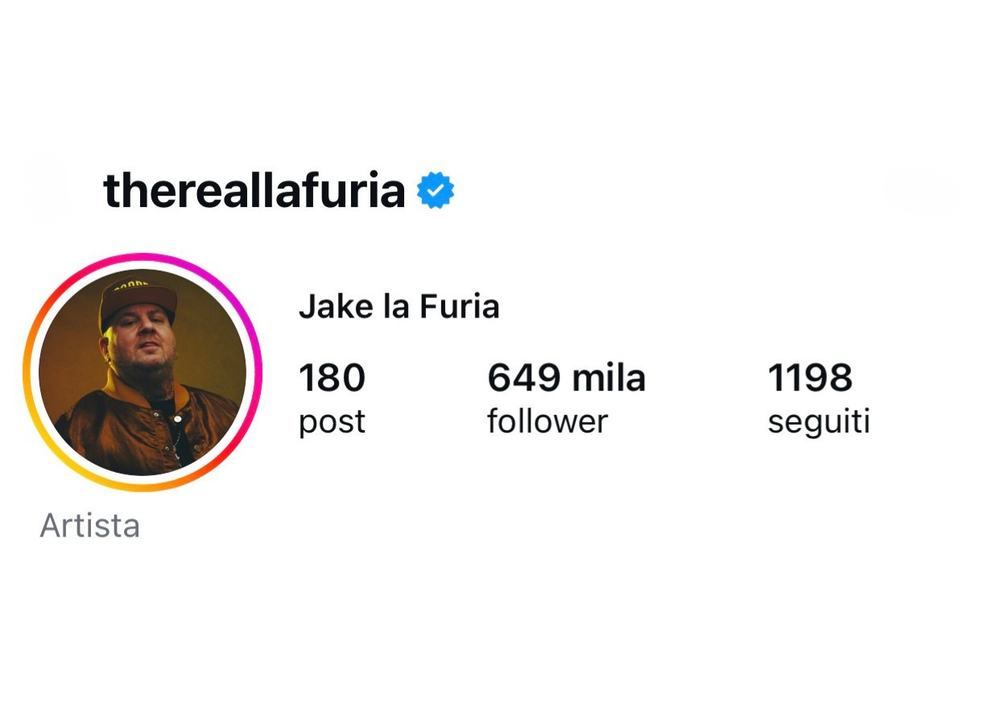Open Jake la Furia's story from the profile picture
Image resolution: width=1000 pixels, height=704 pixels.
142,372
